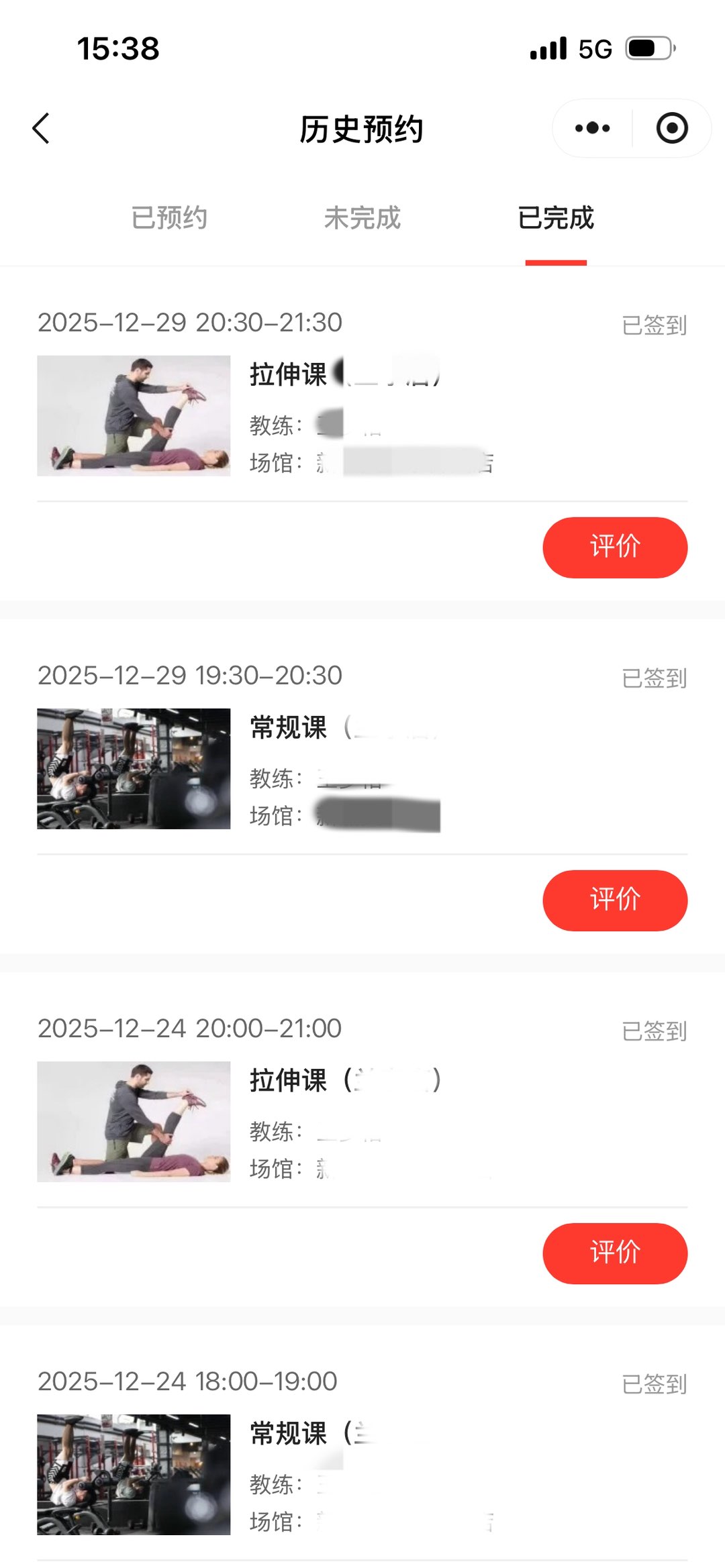Go back from 历史预约 page
Image resolution: width=725 pixels, height=1568 pixels.
pos(42,128)
